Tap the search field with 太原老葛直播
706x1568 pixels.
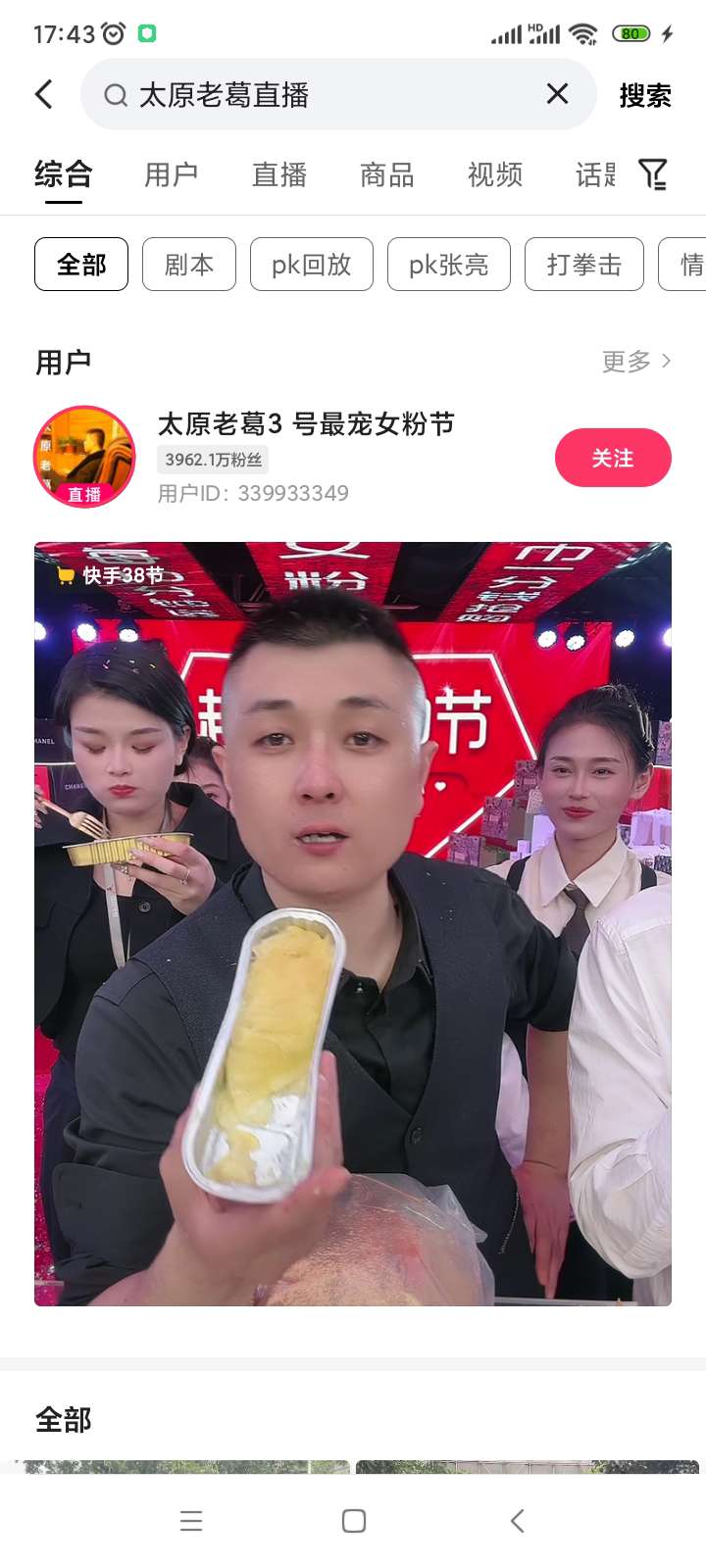[x=324, y=94]
